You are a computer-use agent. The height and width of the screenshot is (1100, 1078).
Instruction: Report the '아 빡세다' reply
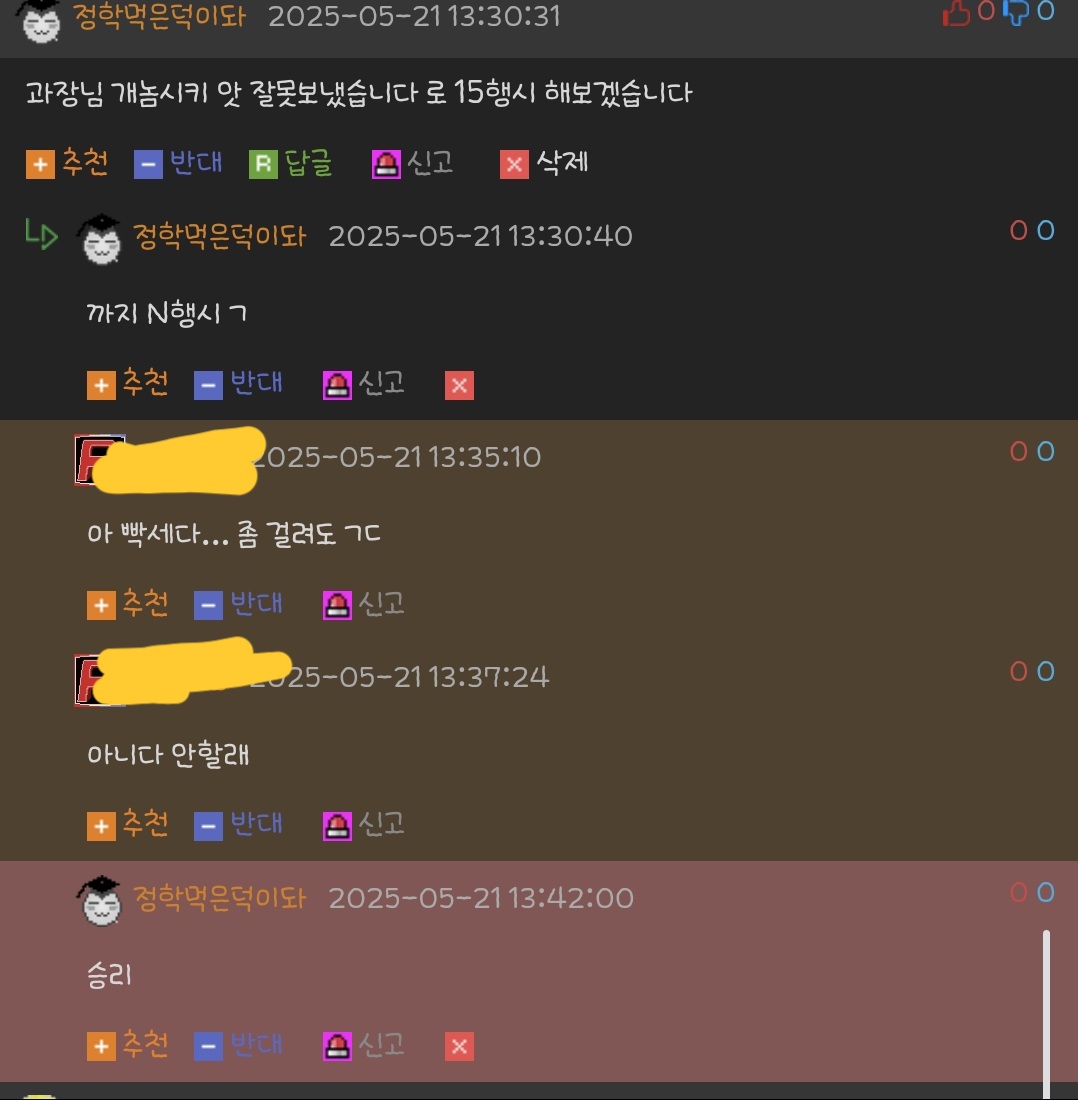pos(364,604)
